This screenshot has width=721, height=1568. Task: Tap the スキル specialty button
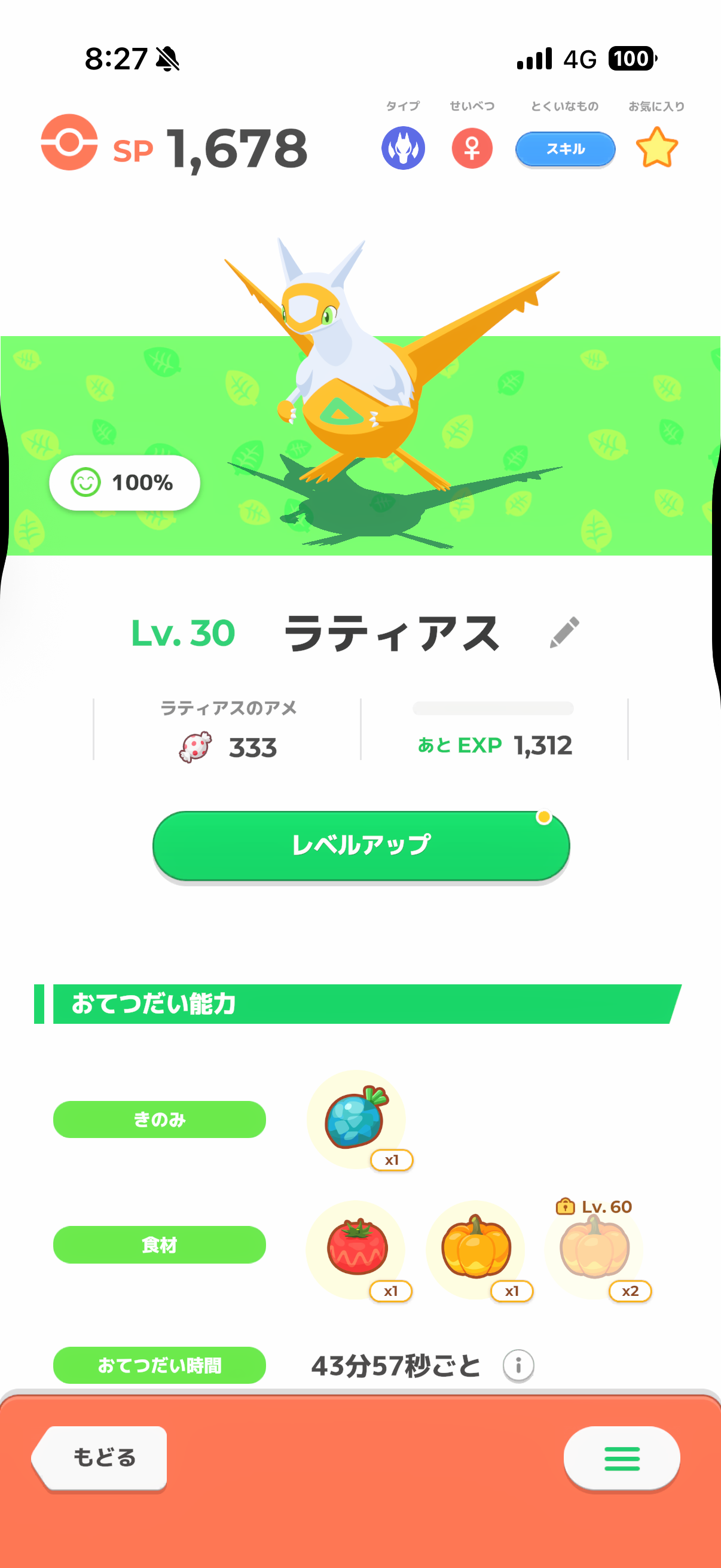(564, 149)
